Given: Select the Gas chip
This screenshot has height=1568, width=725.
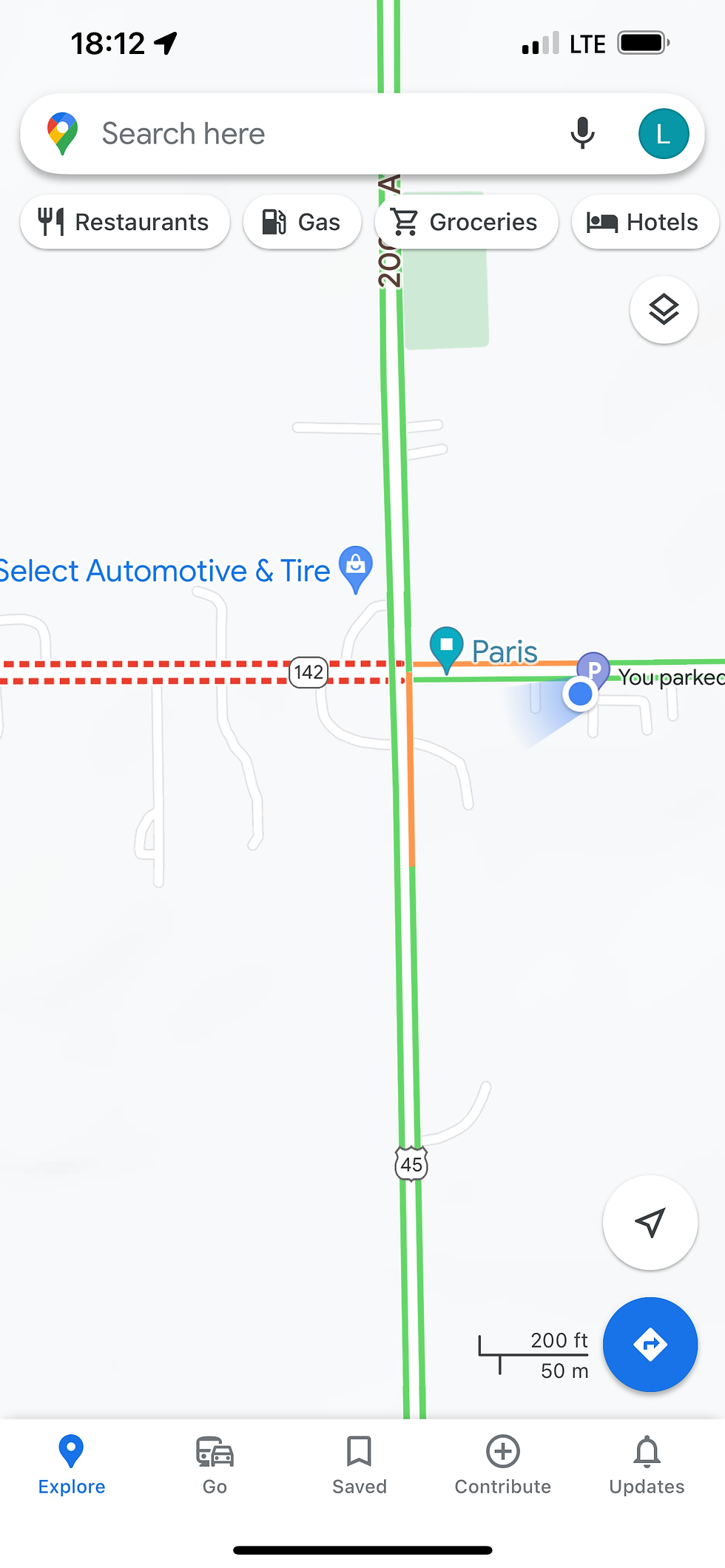Looking at the screenshot, I should (x=302, y=222).
